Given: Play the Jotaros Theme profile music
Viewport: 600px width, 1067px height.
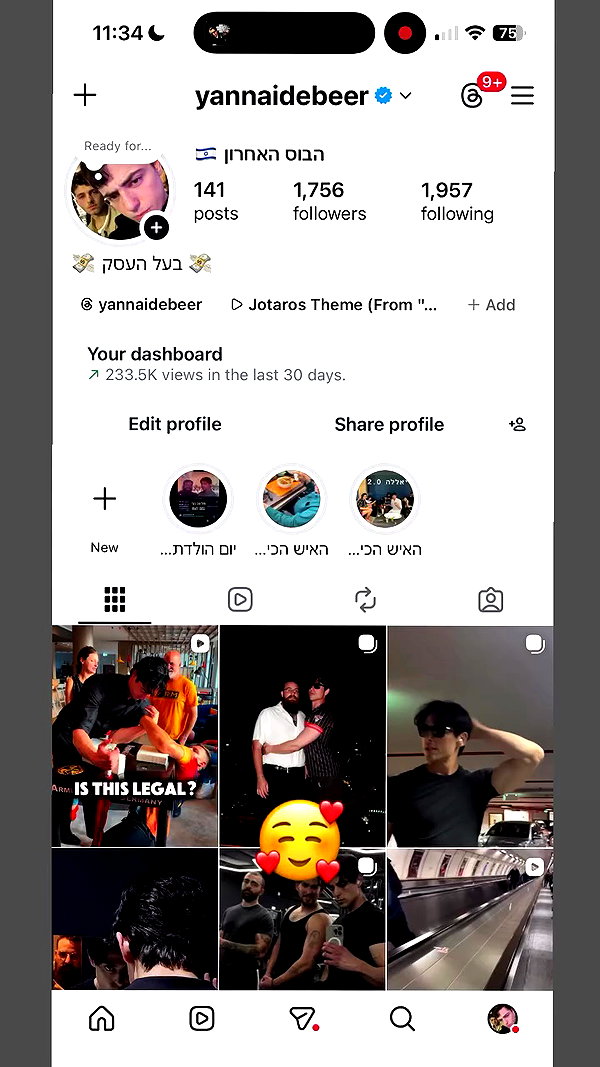Looking at the screenshot, I should tap(333, 304).
